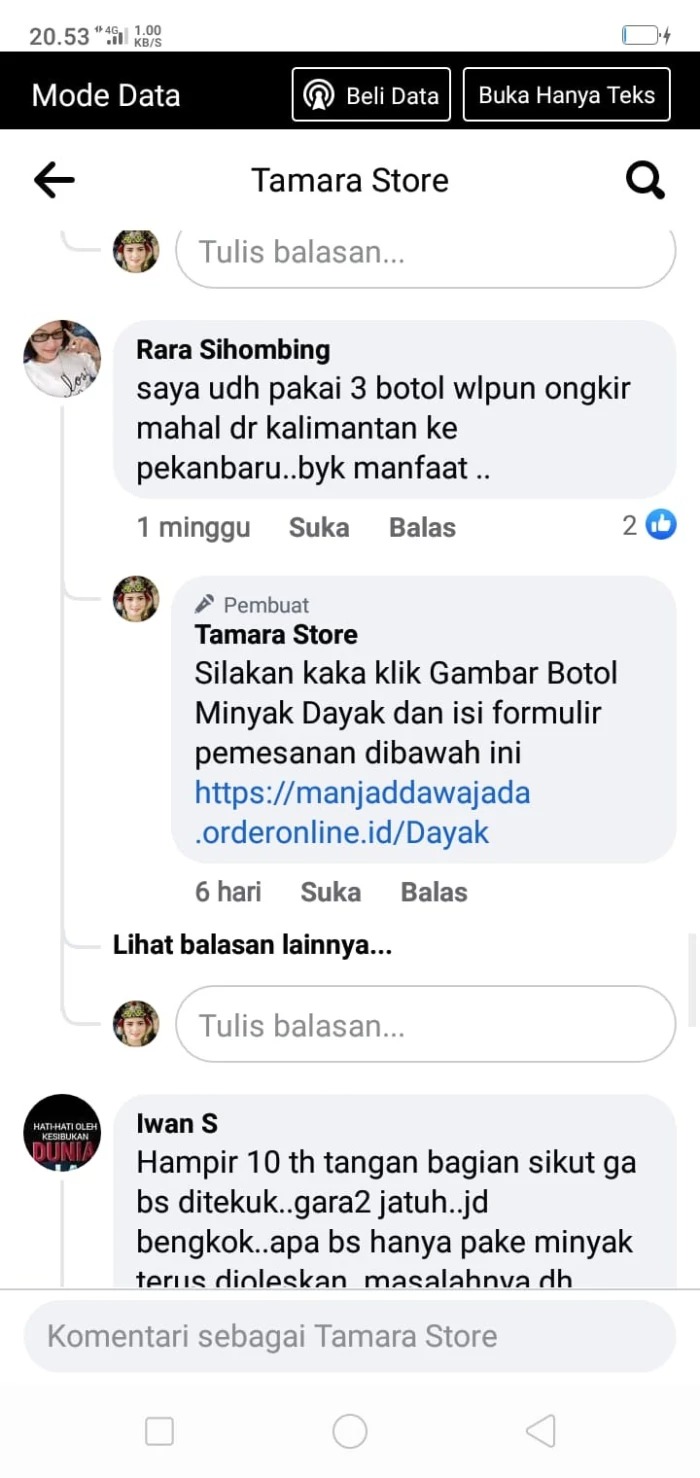Open search on the Tamara Store page
700x1478 pixels.
tap(645, 180)
